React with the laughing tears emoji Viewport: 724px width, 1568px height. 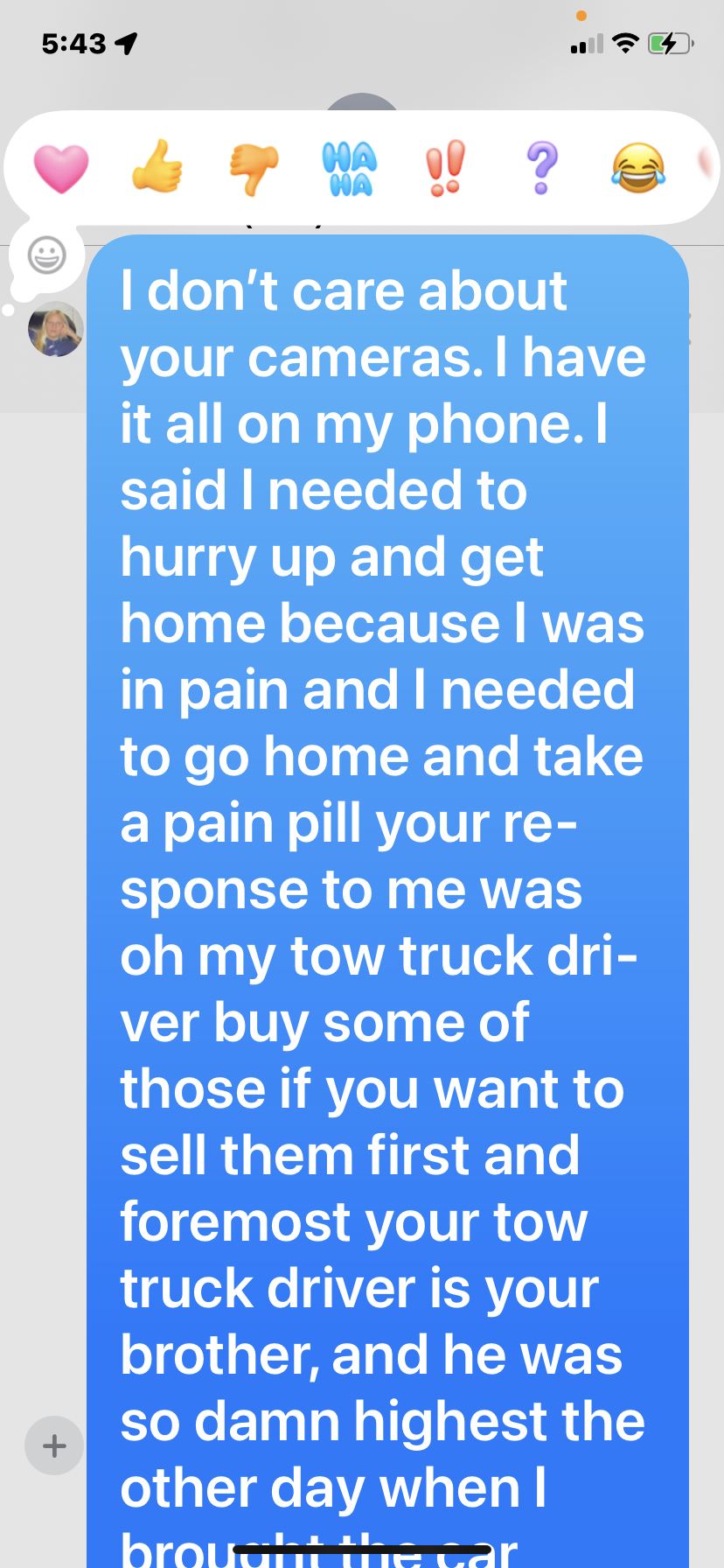click(x=637, y=168)
